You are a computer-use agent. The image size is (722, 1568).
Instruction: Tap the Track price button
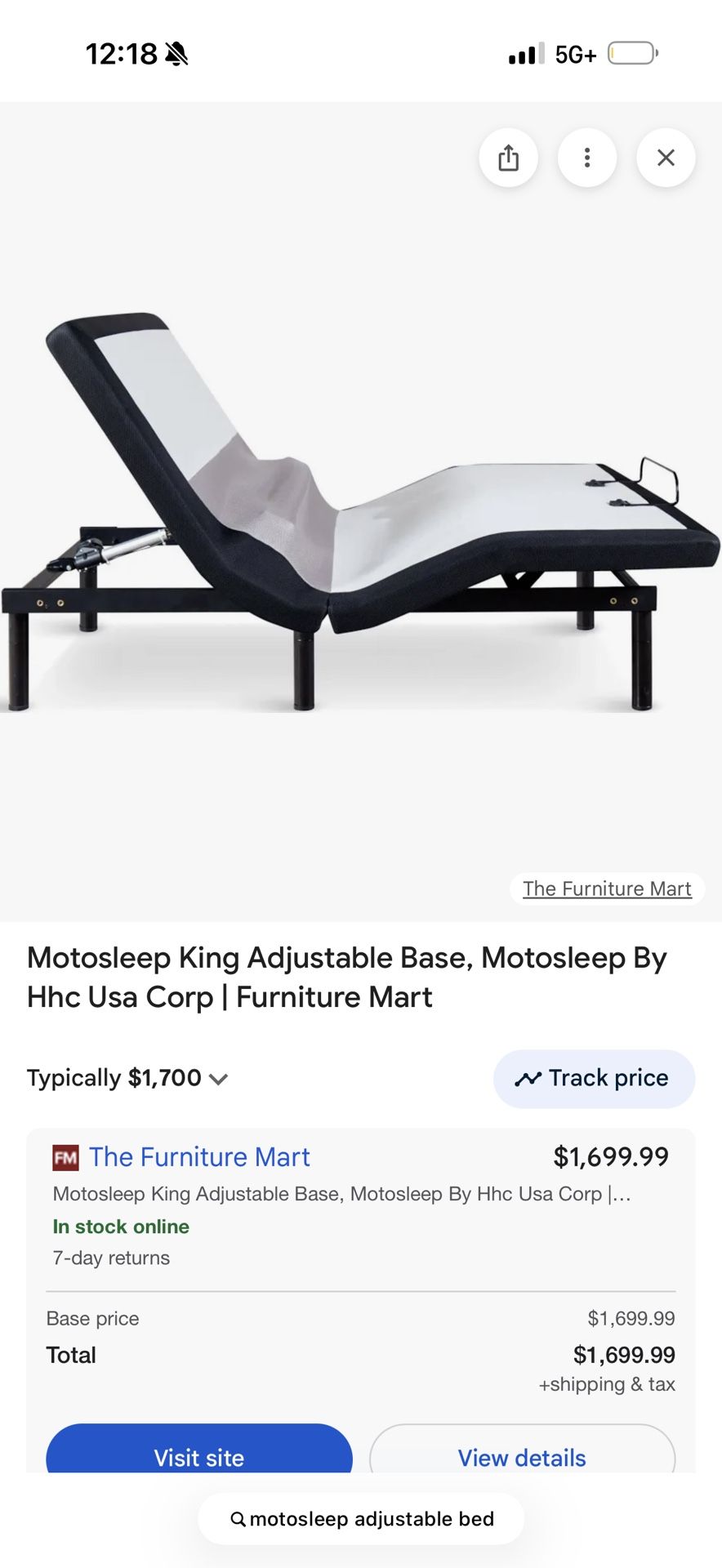(594, 1078)
